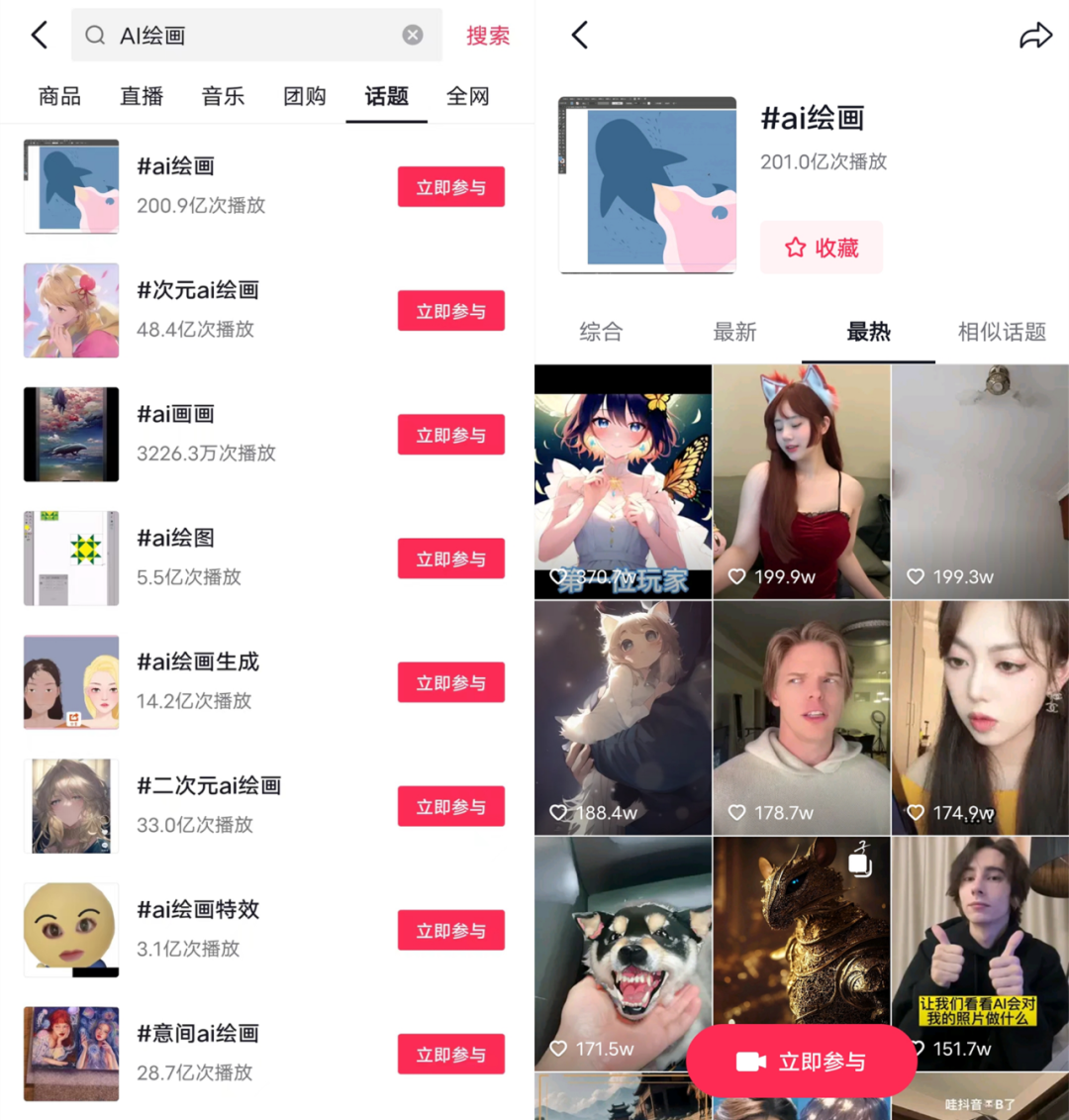Select the 团购 tab

[x=305, y=96]
